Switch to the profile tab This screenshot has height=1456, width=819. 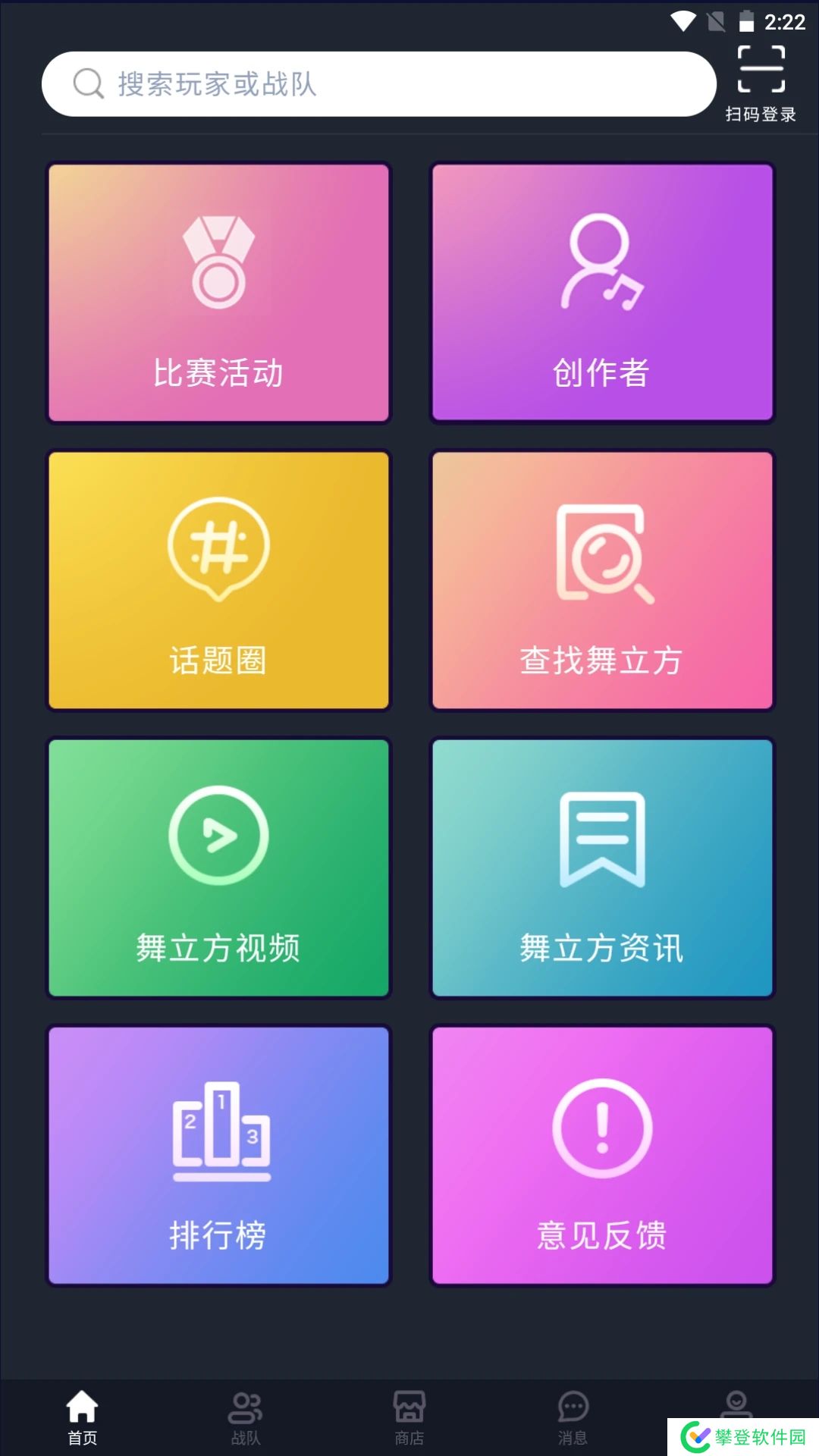click(736, 1404)
